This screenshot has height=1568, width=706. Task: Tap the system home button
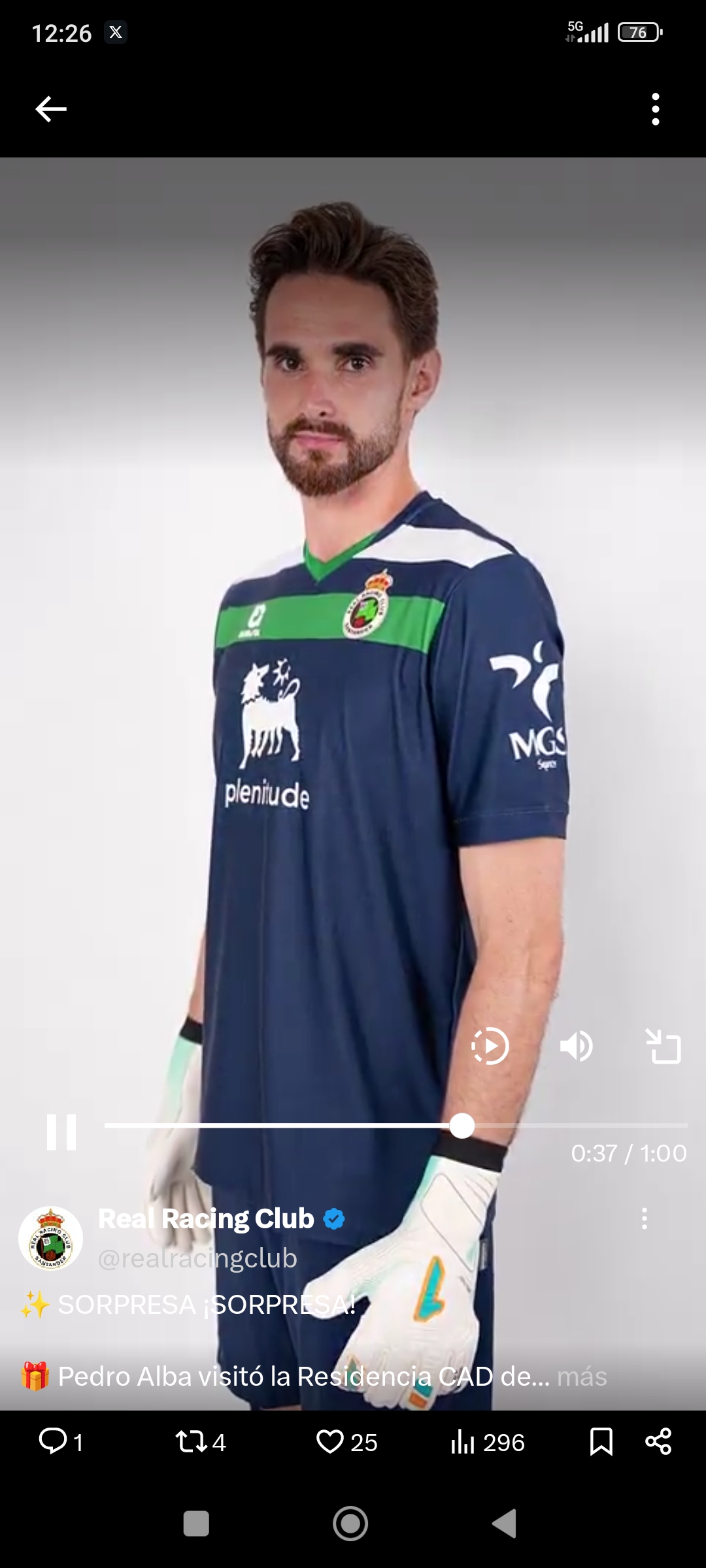(350, 1524)
